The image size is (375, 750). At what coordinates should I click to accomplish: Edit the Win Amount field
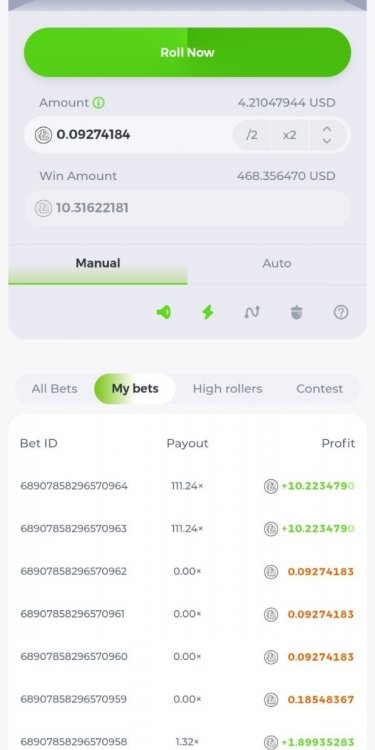tap(188, 208)
